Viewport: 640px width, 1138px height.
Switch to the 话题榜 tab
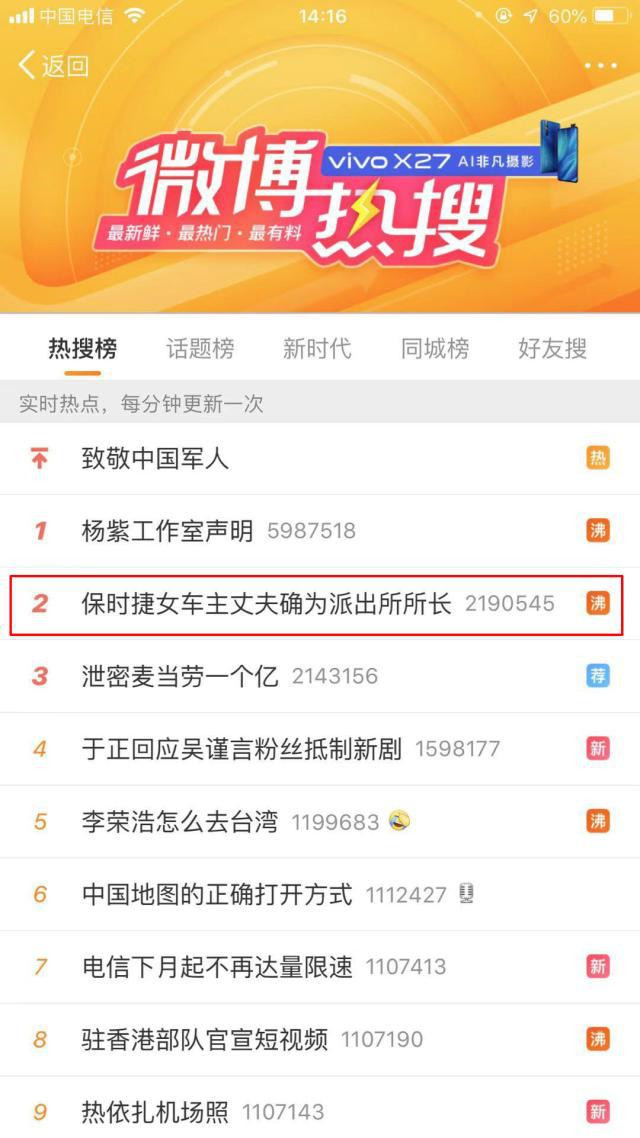(x=200, y=348)
